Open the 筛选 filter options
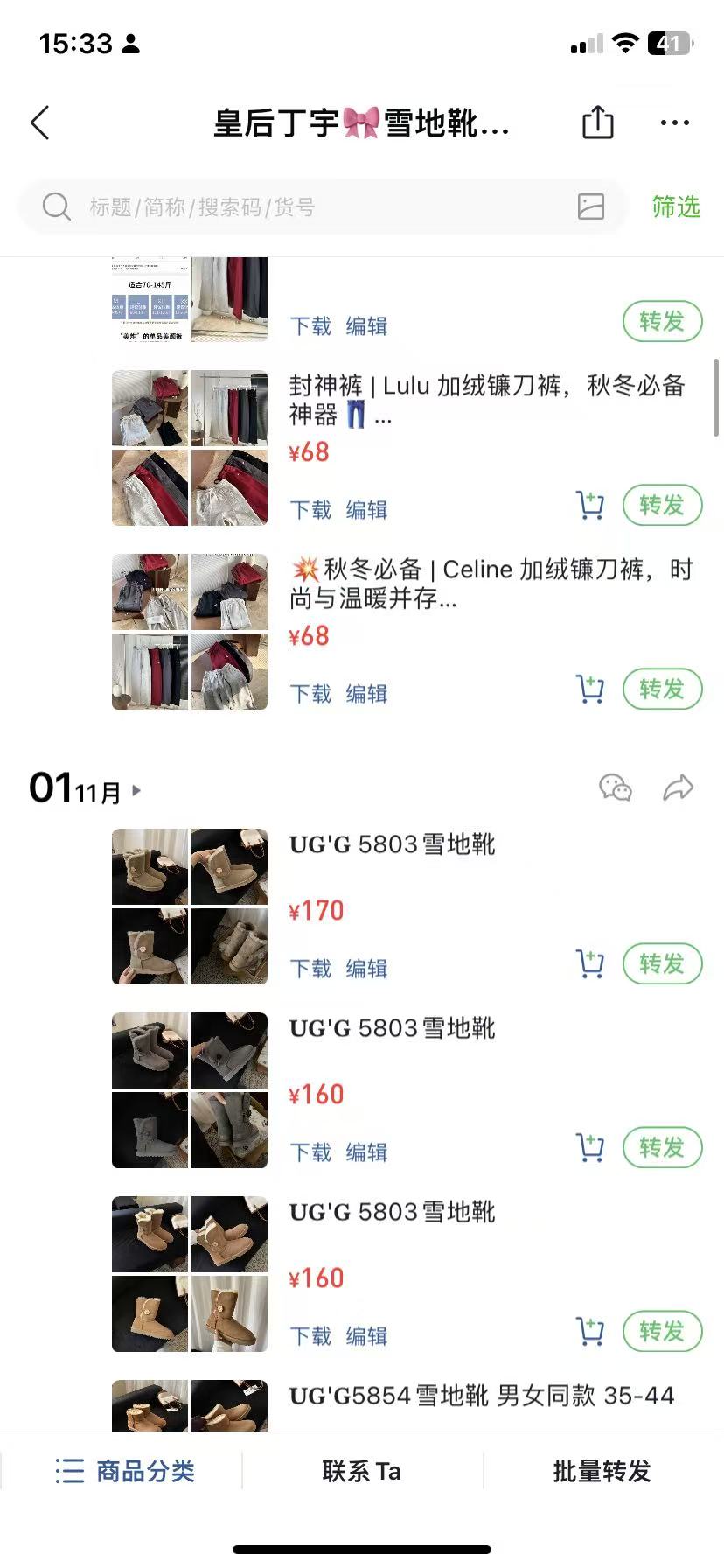Screen dimensions: 724x1568 coord(676,207)
